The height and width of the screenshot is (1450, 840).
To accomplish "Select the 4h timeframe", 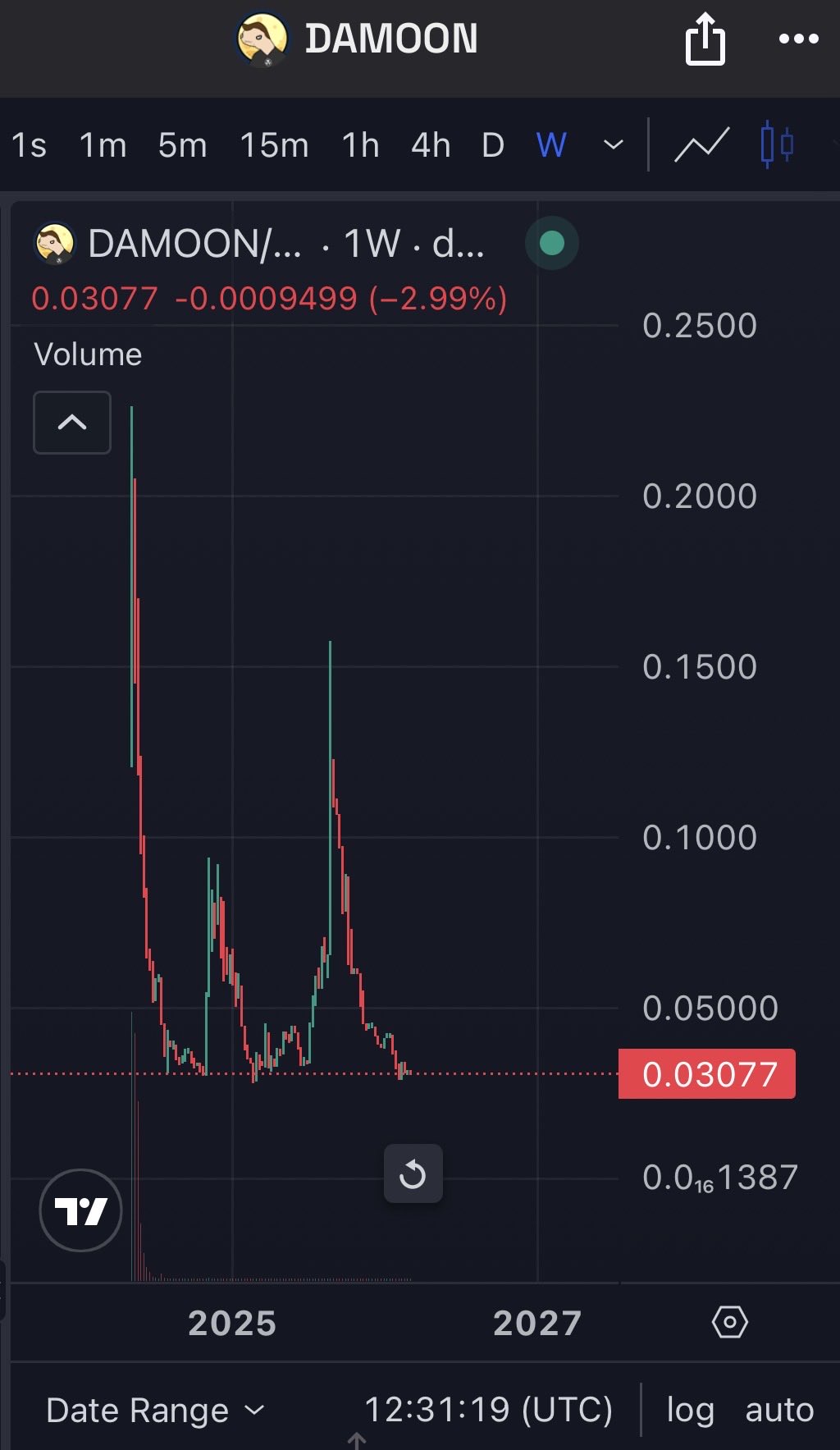I will pyautogui.click(x=431, y=146).
